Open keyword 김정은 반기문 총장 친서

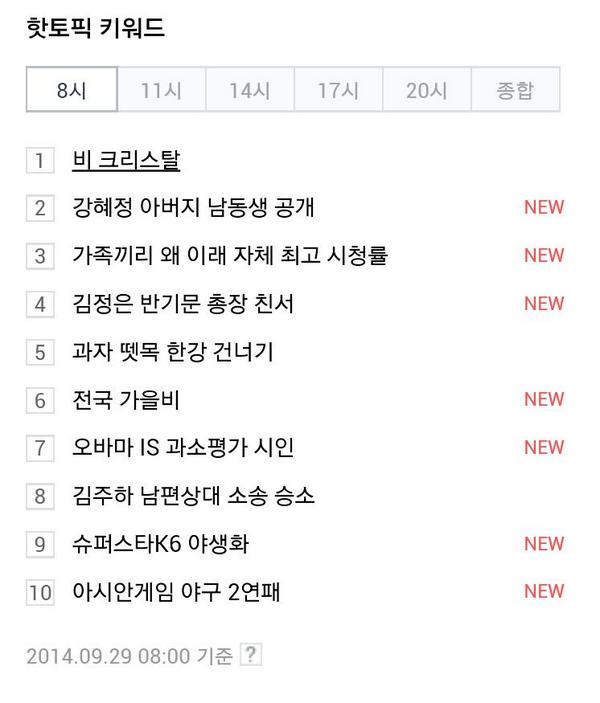(x=184, y=304)
